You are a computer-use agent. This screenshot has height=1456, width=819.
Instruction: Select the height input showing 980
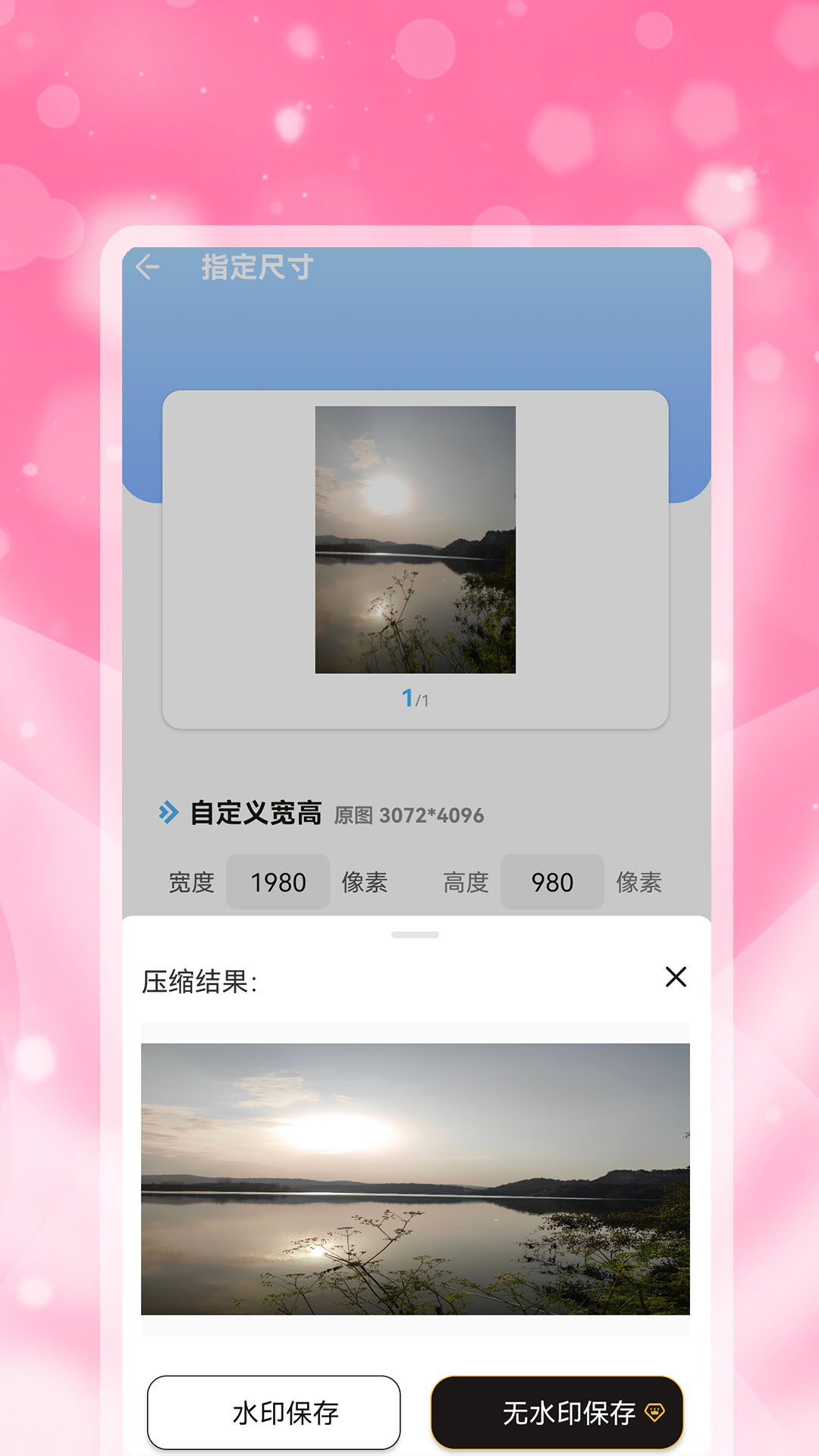click(x=553, y=882)
